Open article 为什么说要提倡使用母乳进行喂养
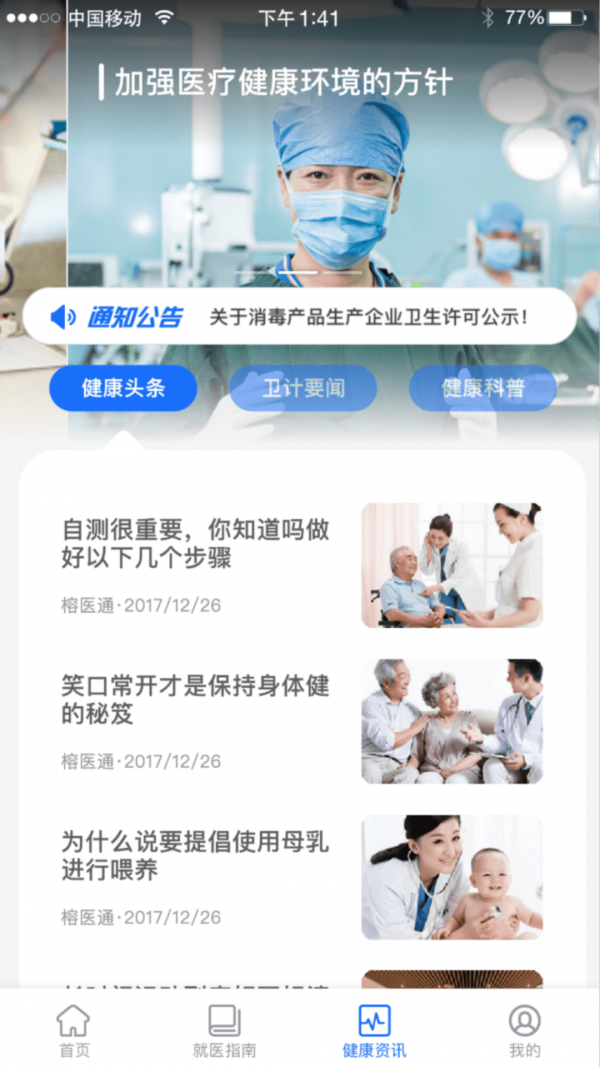600x1067 pixels. coord(196,856)
